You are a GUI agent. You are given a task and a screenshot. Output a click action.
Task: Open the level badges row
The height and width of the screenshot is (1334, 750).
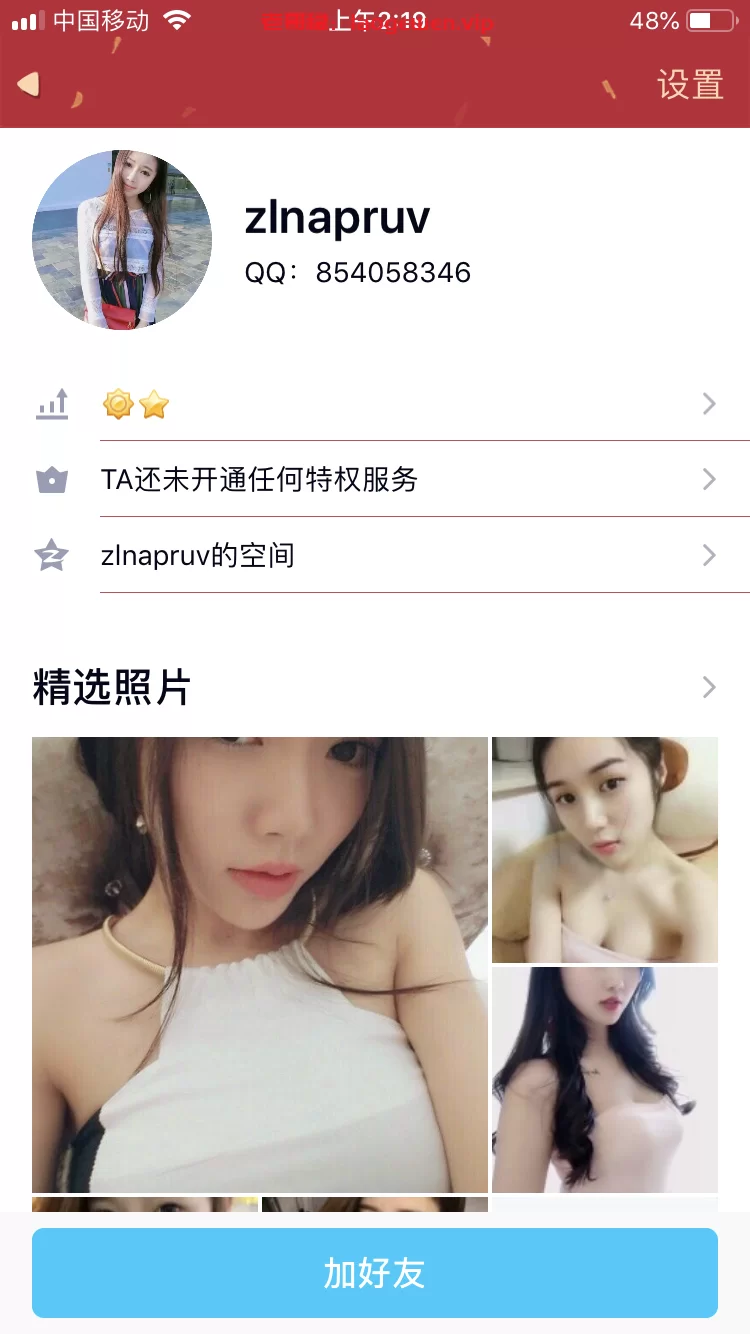tap(400, 404)
